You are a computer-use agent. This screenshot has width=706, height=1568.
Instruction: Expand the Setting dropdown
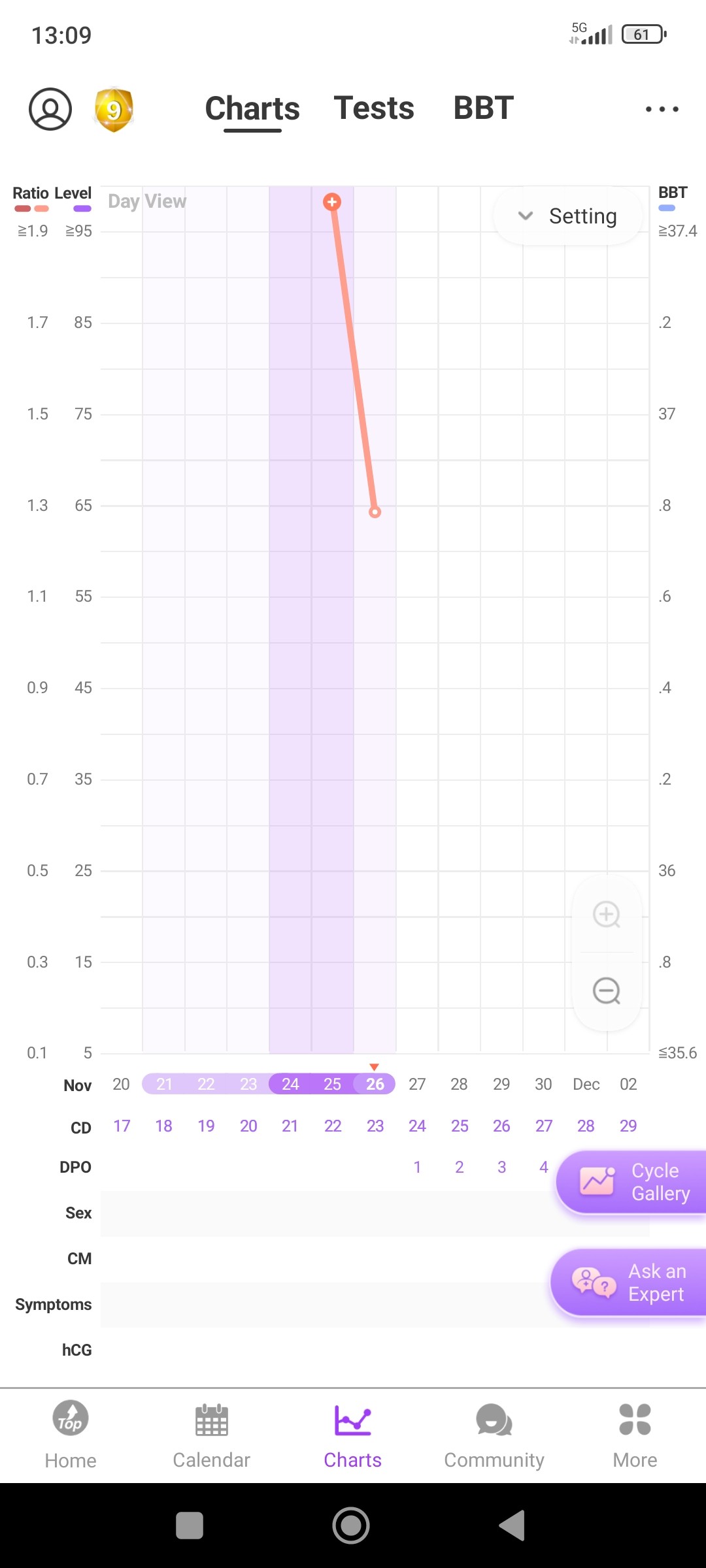click(567, 216)
